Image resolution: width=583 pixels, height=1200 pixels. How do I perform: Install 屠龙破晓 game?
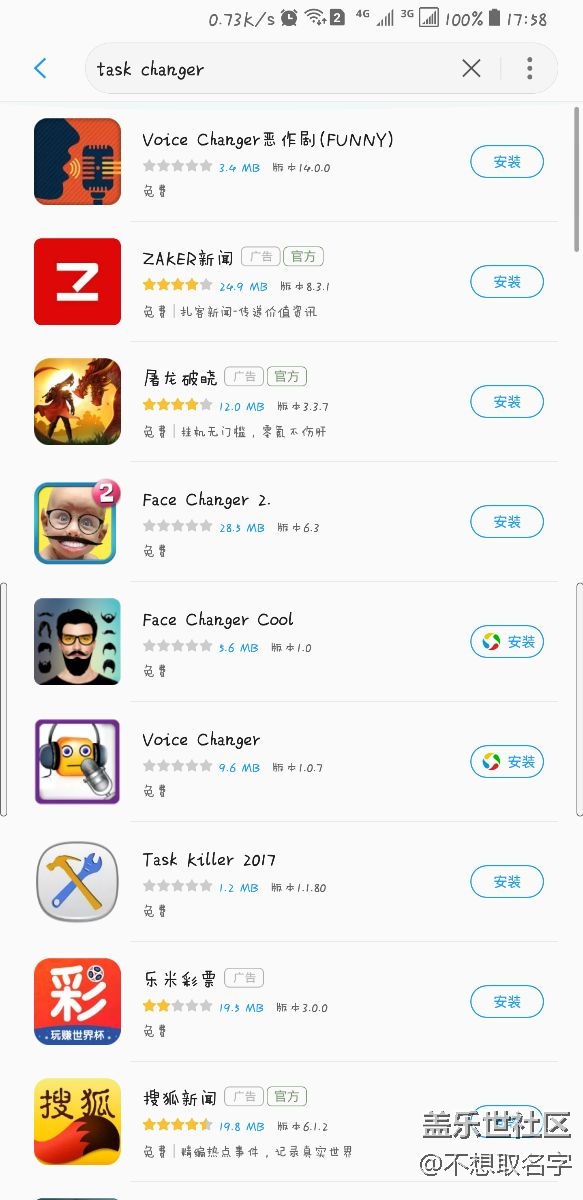tap(507, 402)
